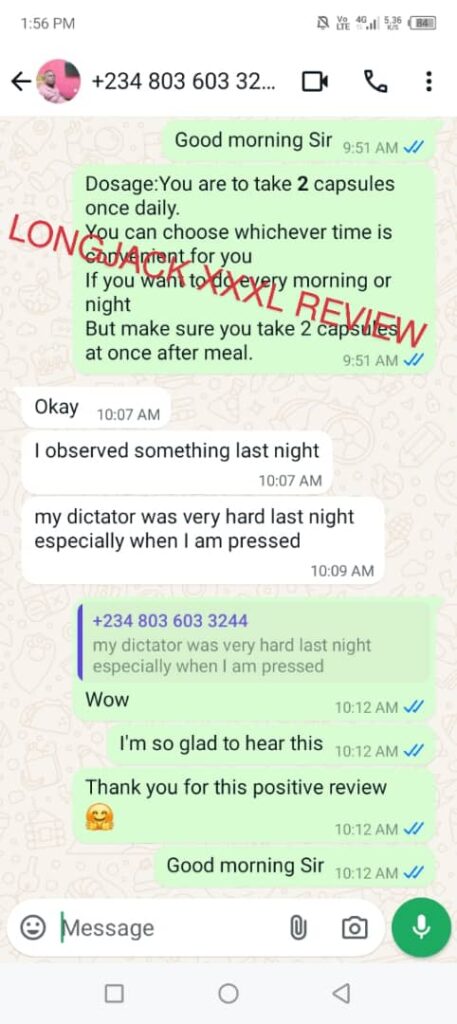The image size is (457, 1024).
Task: Open the three-dot overflow menu
Action: pos(428,82)
